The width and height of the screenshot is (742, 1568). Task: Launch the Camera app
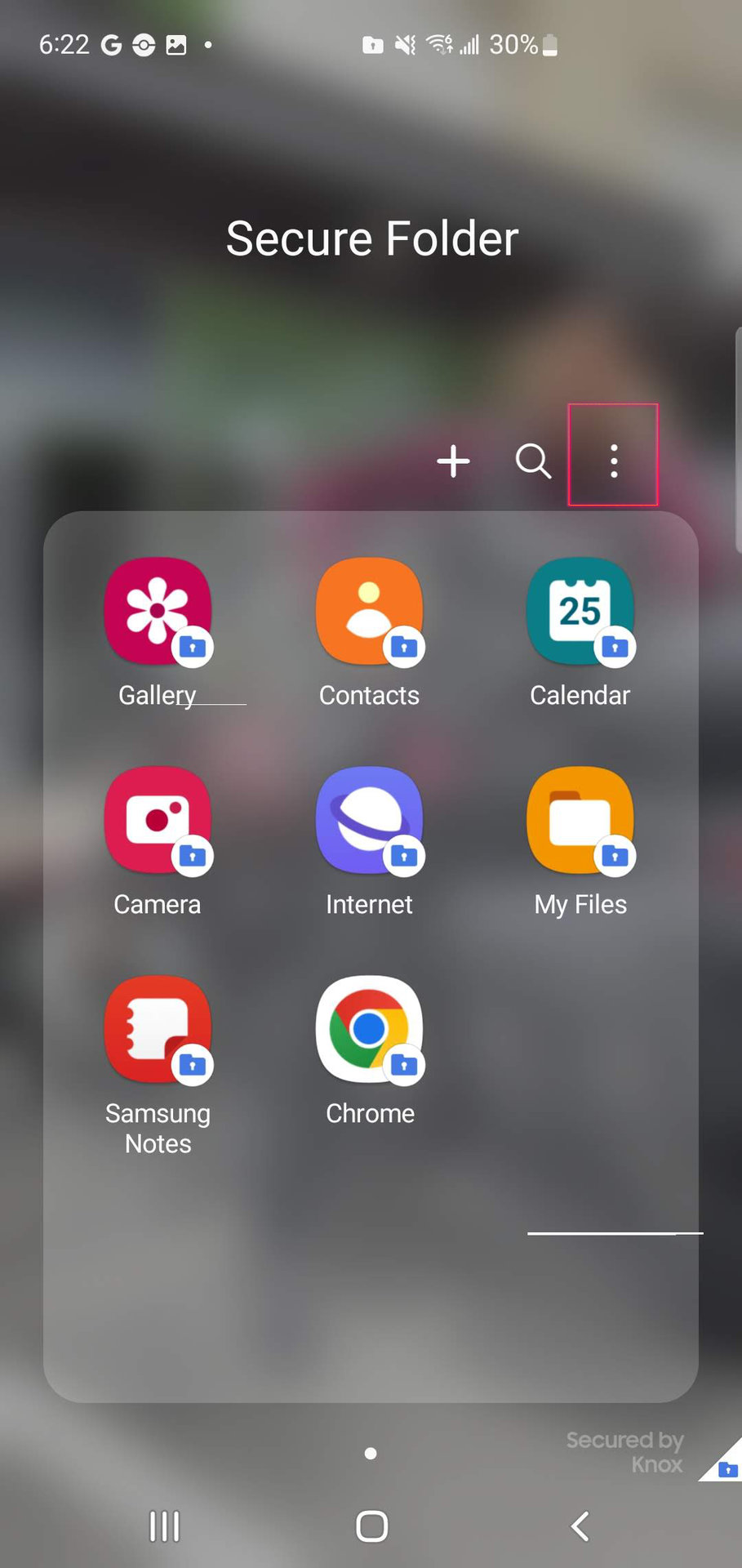158,820
